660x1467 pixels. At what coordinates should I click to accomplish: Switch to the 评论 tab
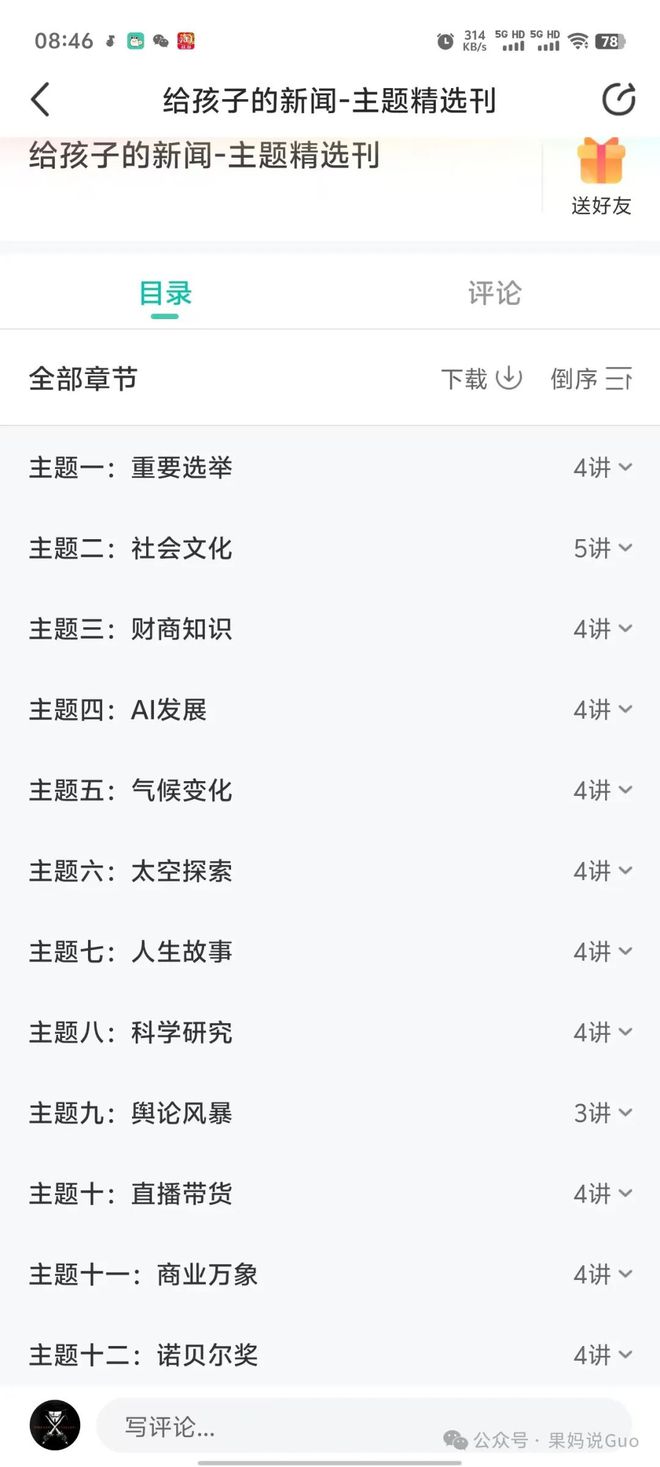point(495,293)
